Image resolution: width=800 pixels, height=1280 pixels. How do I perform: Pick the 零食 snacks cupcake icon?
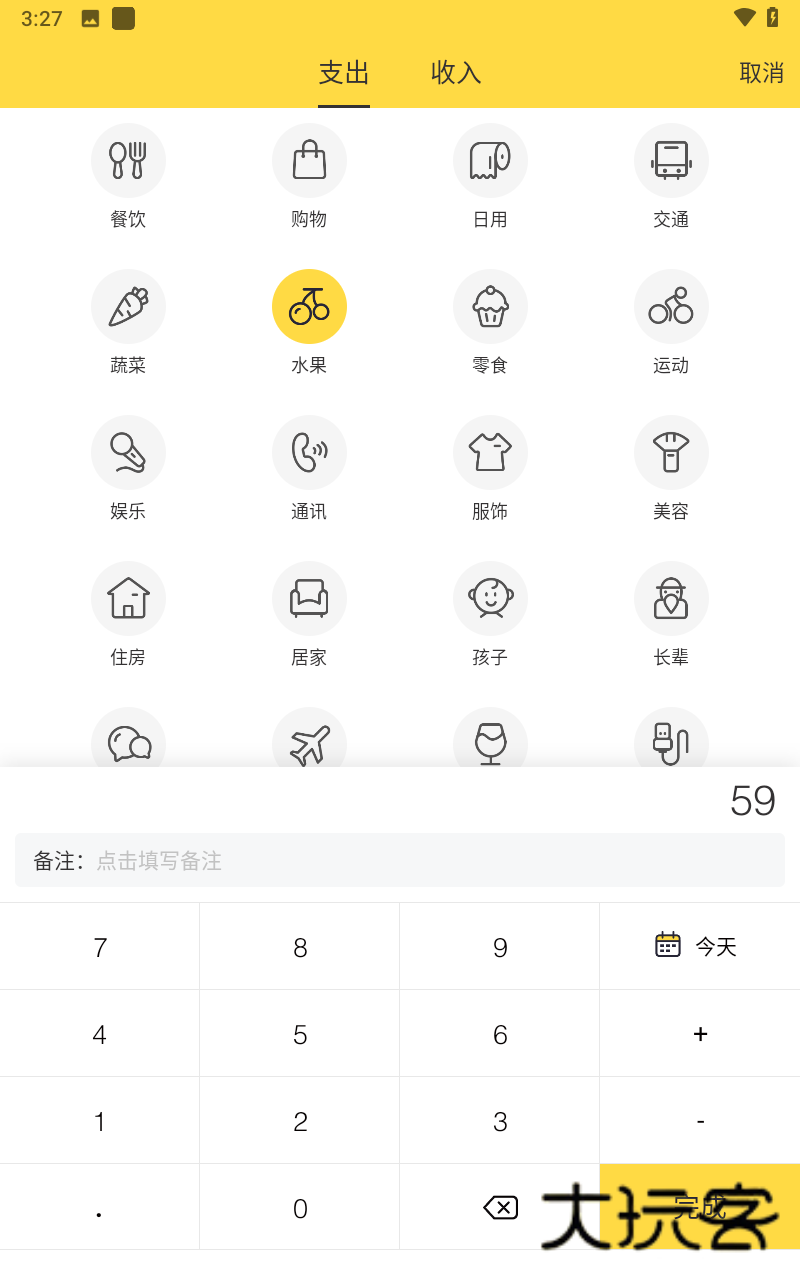pyautogui.click(x=490, y=306)
